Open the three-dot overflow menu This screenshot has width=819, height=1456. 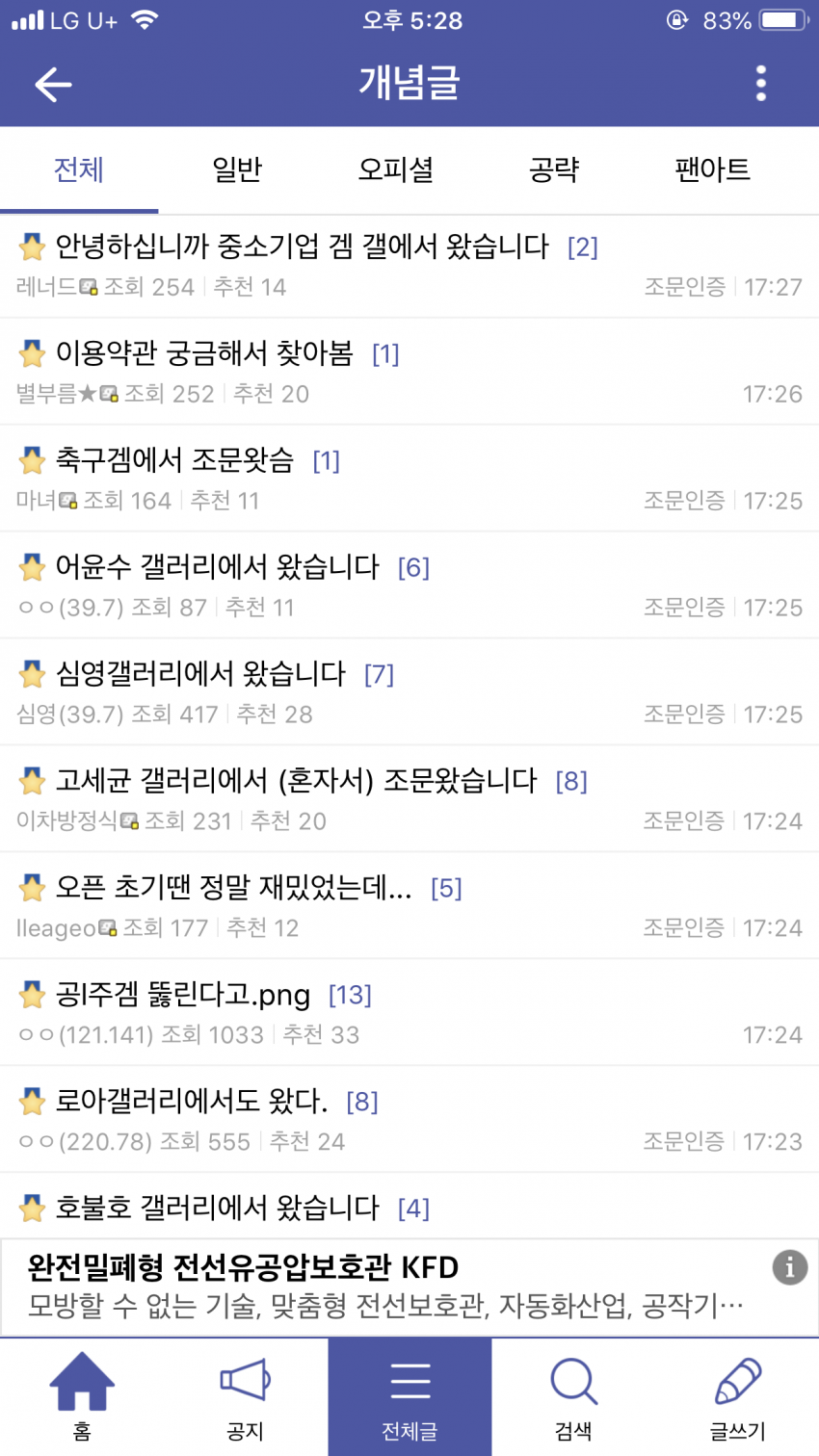(760, 84)
